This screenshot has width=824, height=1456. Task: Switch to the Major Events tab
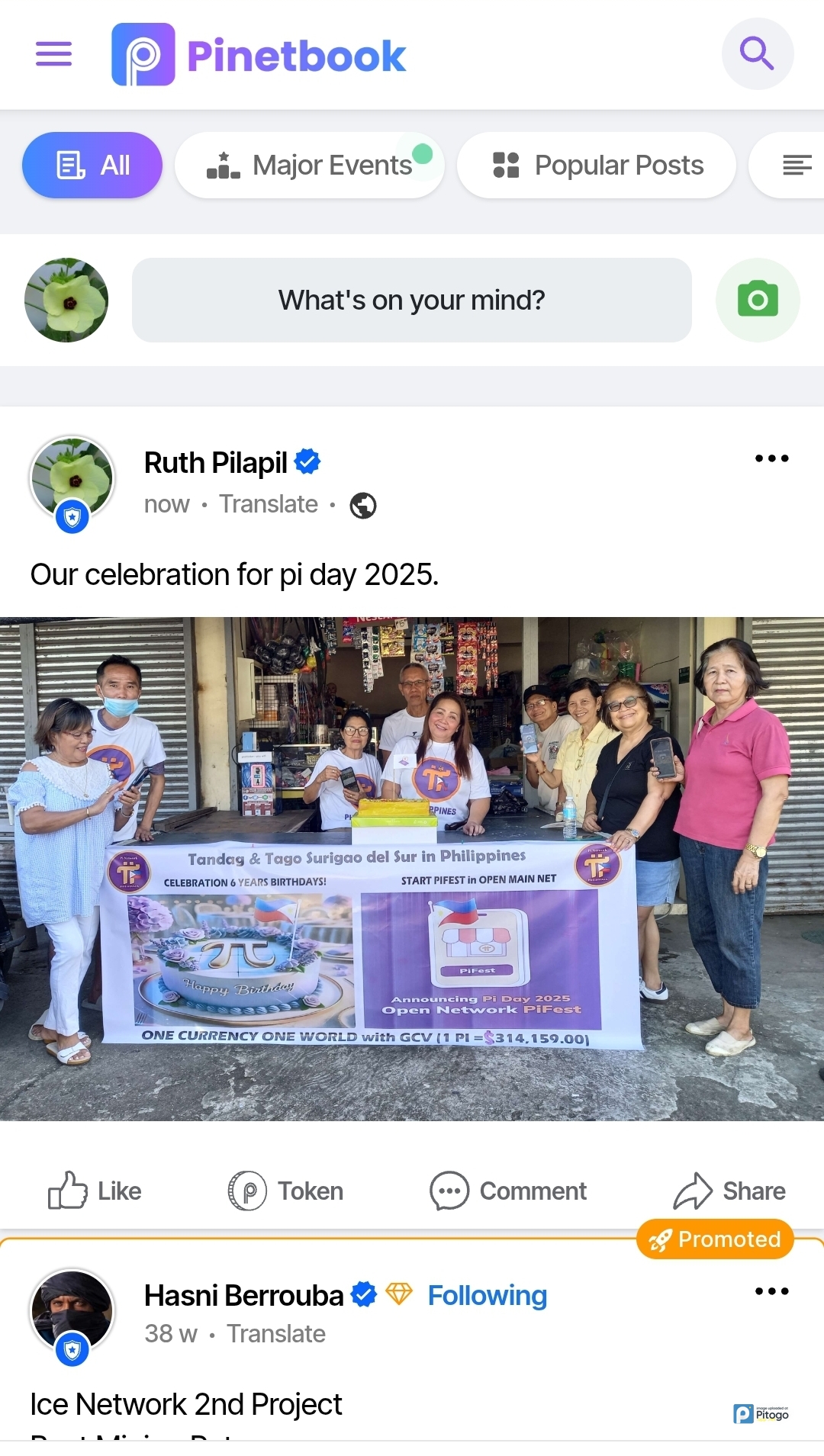pos(310,166)
